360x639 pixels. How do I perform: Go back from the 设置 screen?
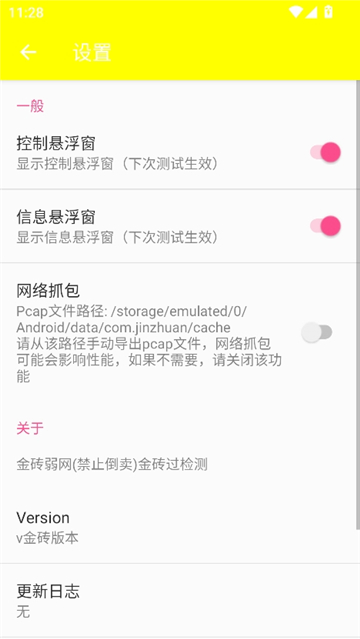click(28, 53)
